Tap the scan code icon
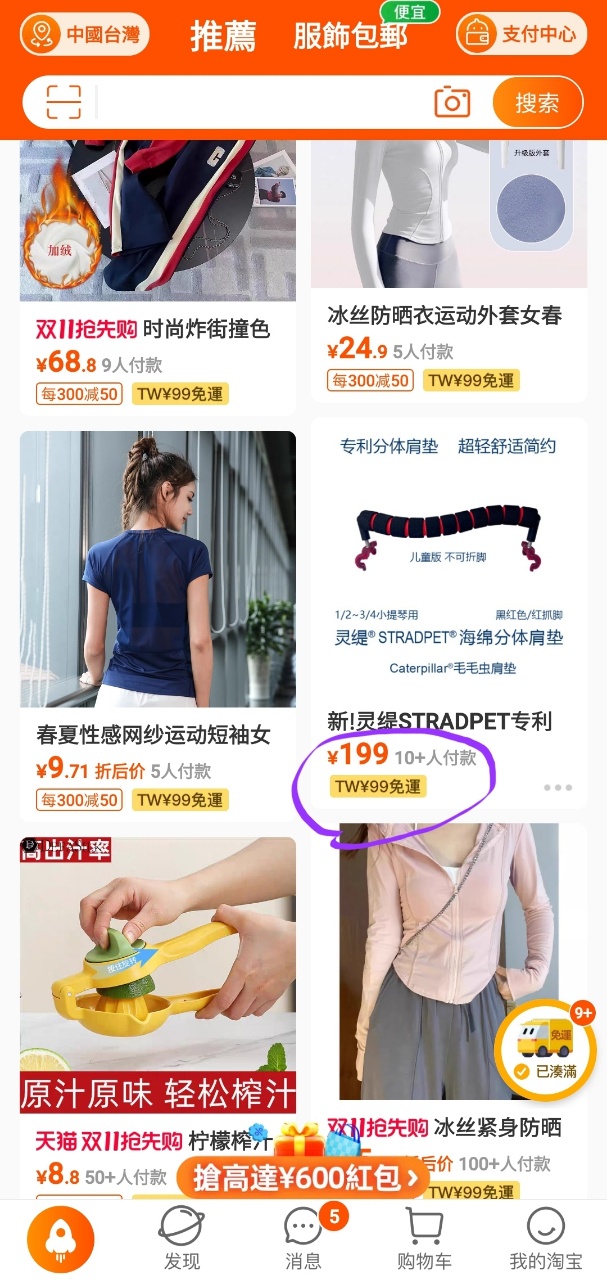Image resolution: width=607 pixels, height=1280 pixels. pyautogui.click(x=63, y=102)
